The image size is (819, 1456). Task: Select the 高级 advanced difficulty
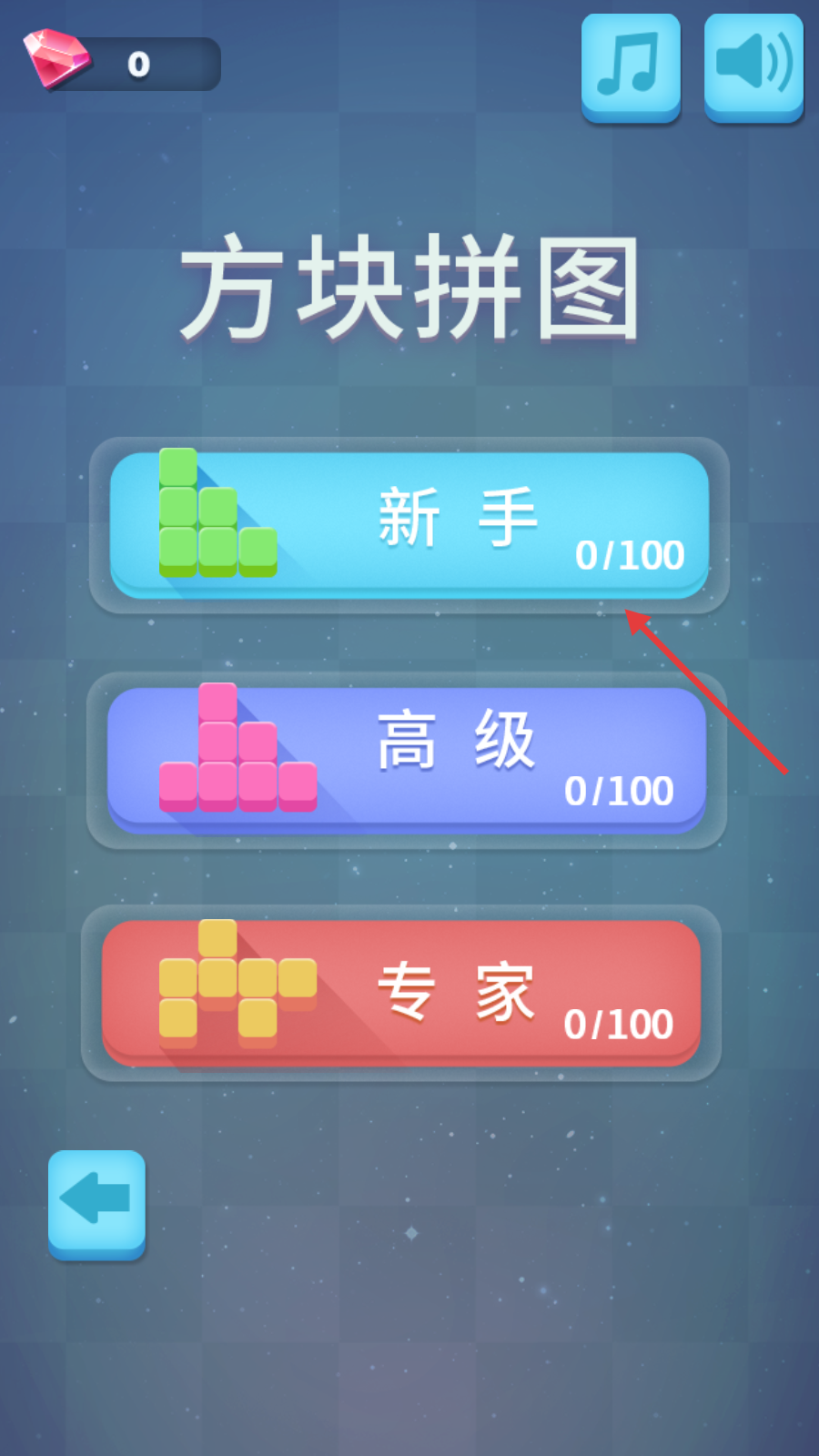tap(407, 761)
